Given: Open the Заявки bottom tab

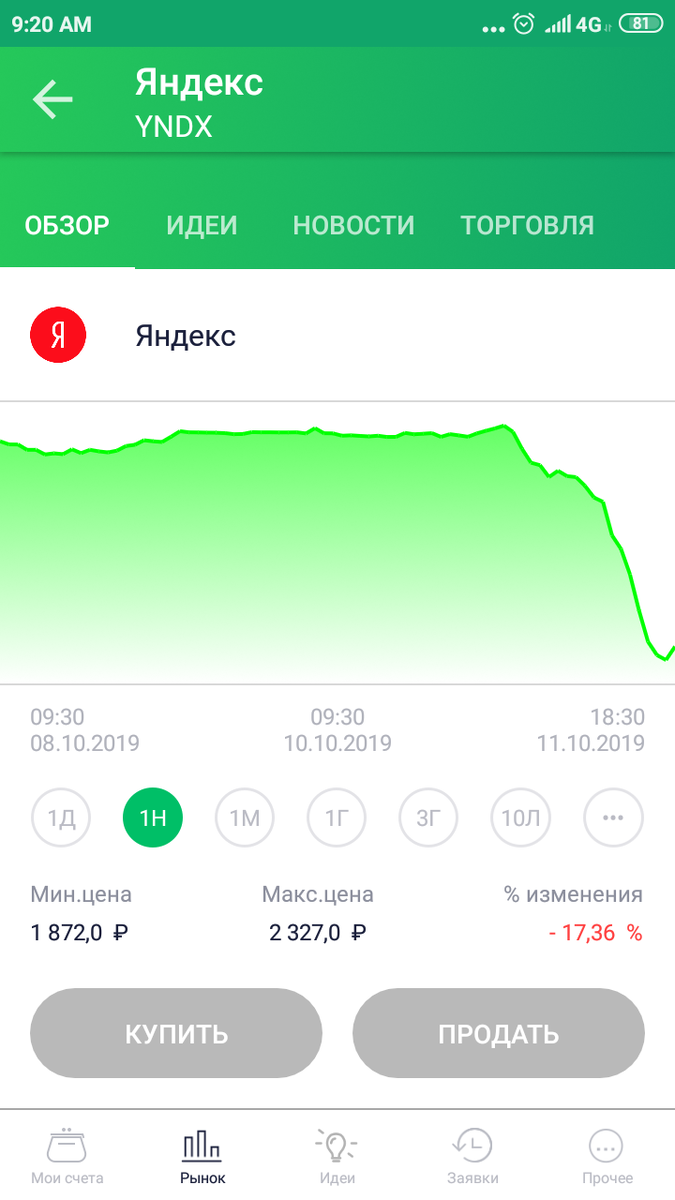Looking at the screenshot, I should coord(472,1156).
